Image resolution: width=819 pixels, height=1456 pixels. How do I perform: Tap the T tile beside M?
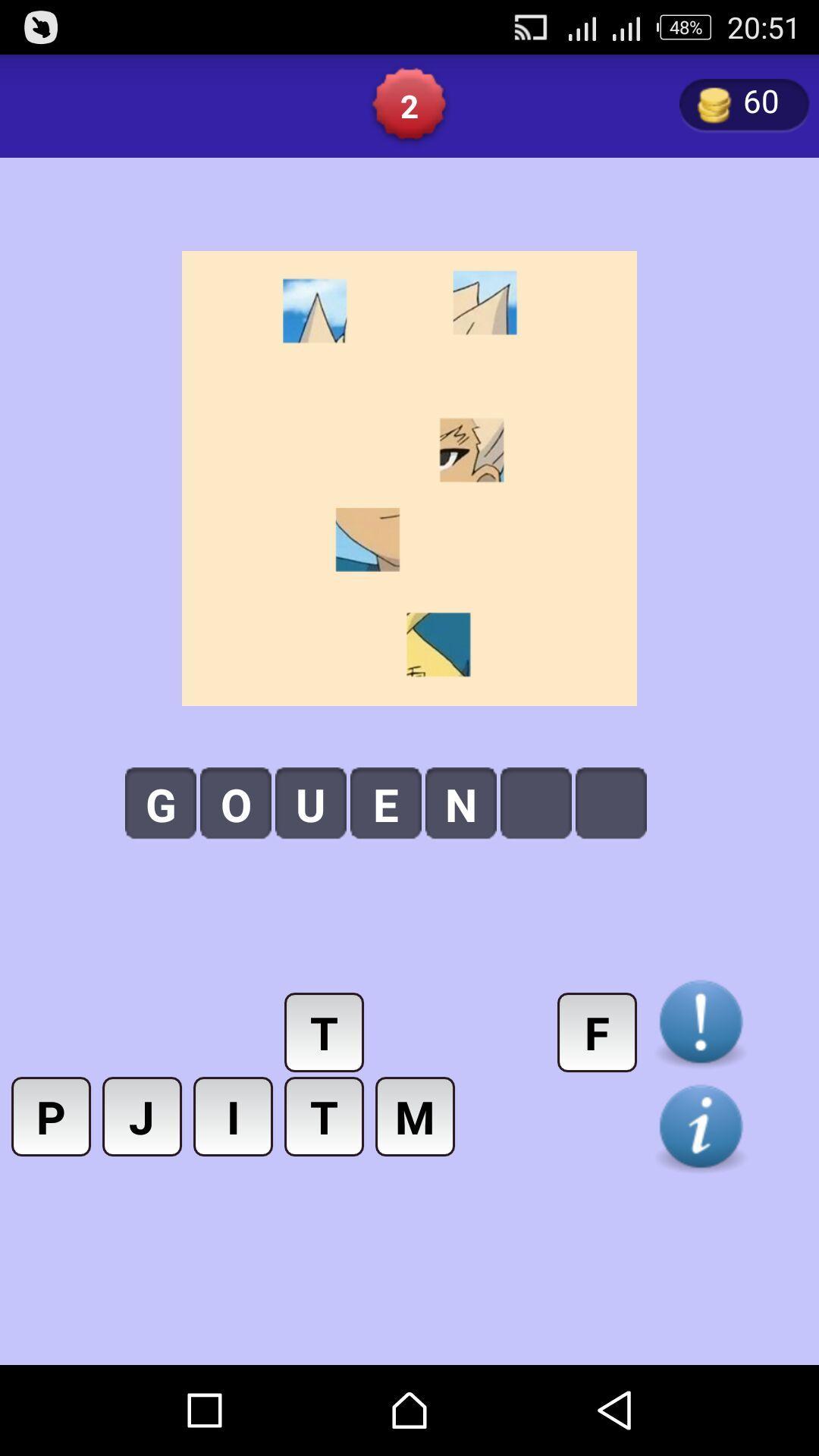pyautogui.click(x=324, y=1116)
